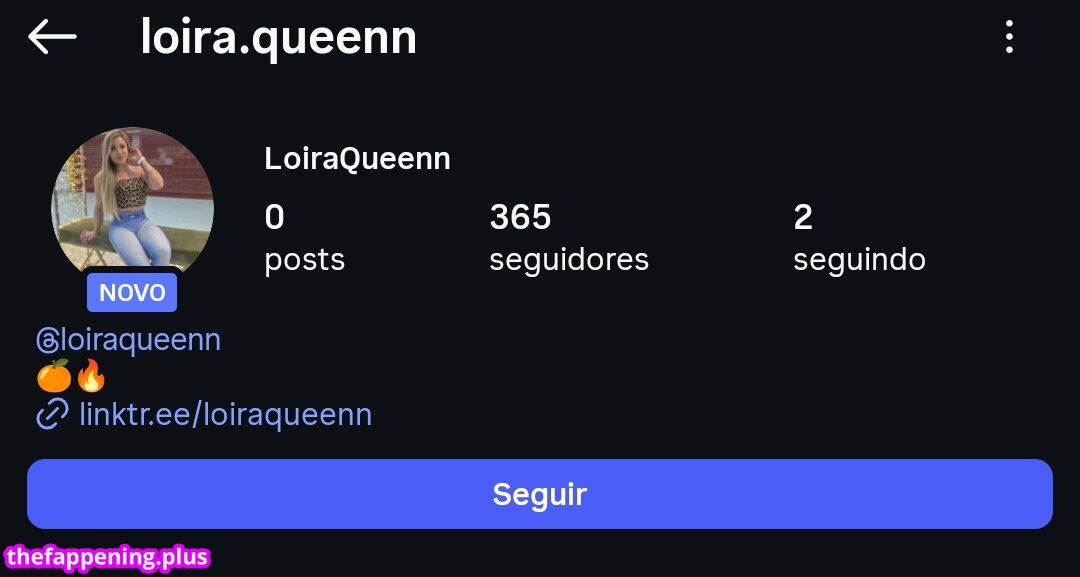The image size is (1080, 577).
Task: Open the @loiraqueenn Threads link
Action: click(x=129, y=340)
